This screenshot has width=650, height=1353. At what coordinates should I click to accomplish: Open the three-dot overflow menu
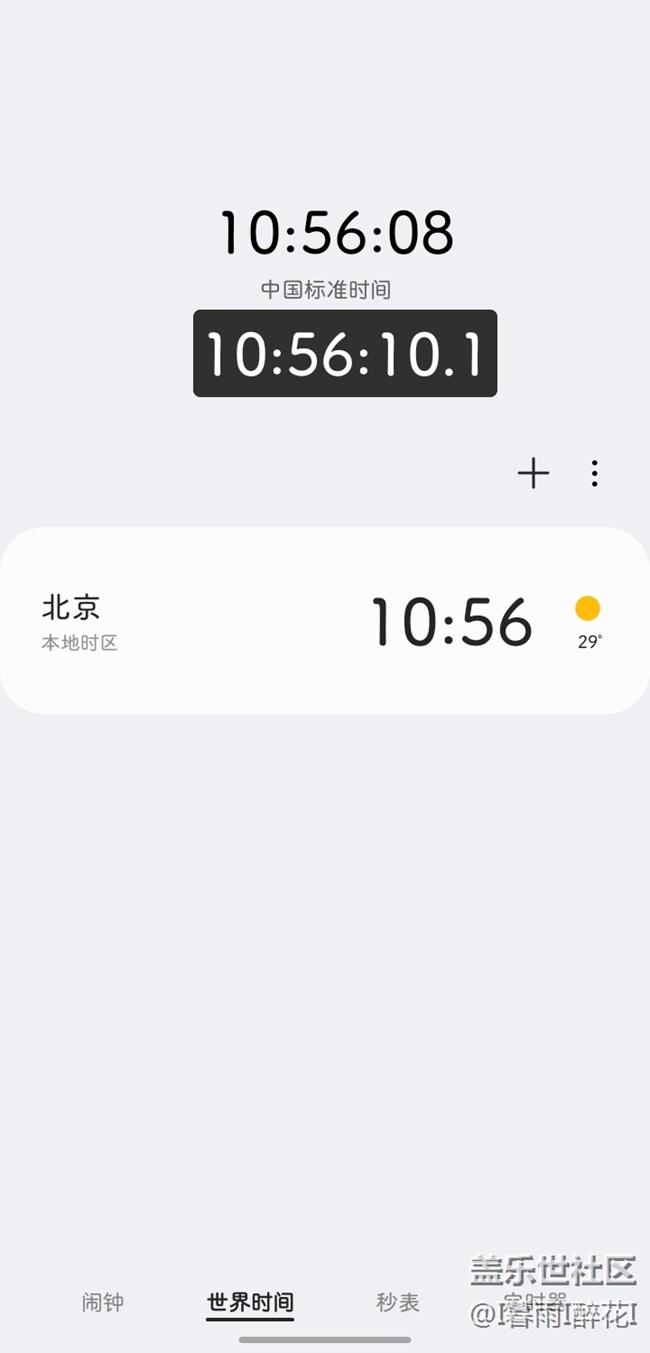point(594,473)
